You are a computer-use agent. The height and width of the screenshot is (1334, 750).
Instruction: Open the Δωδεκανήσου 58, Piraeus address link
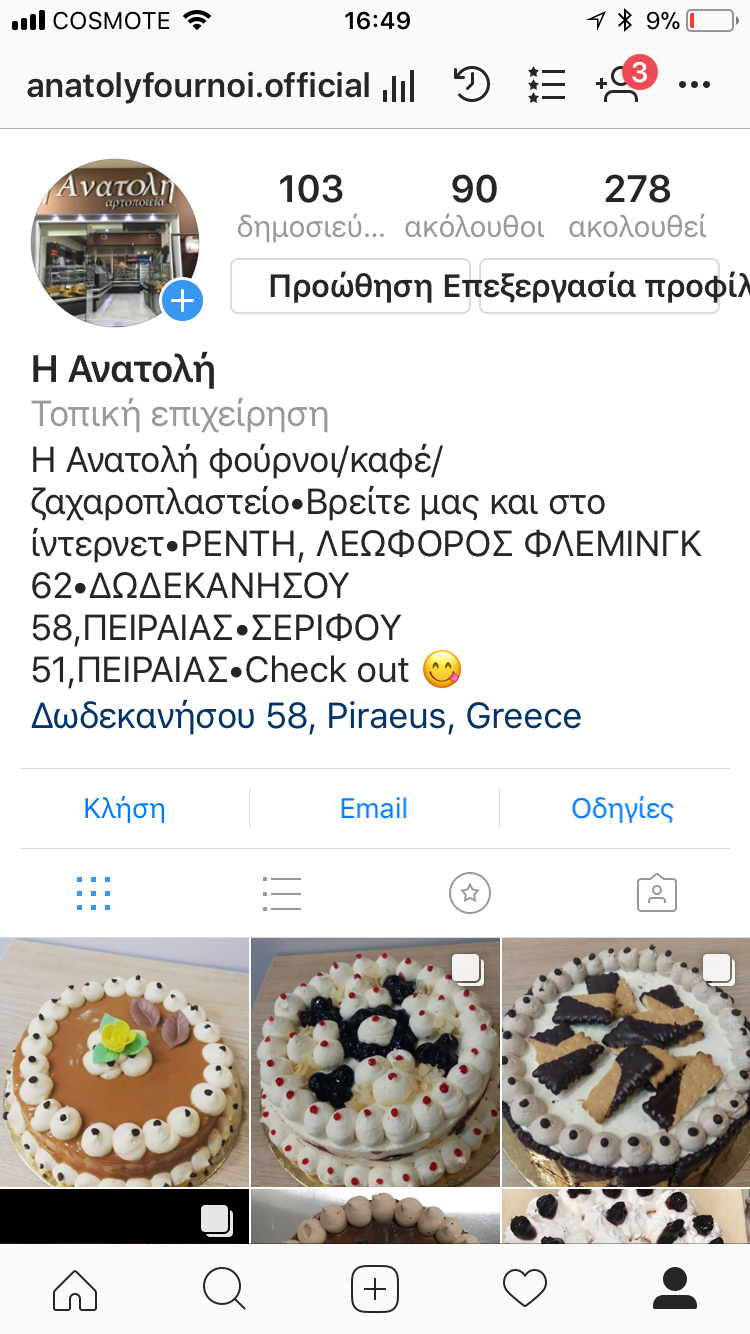[x=306, y=716]
